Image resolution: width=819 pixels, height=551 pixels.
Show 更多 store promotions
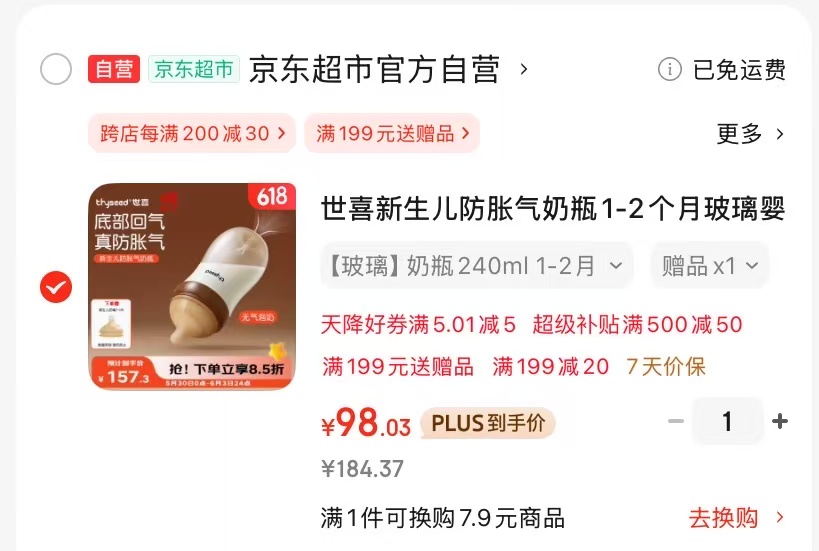750,133
